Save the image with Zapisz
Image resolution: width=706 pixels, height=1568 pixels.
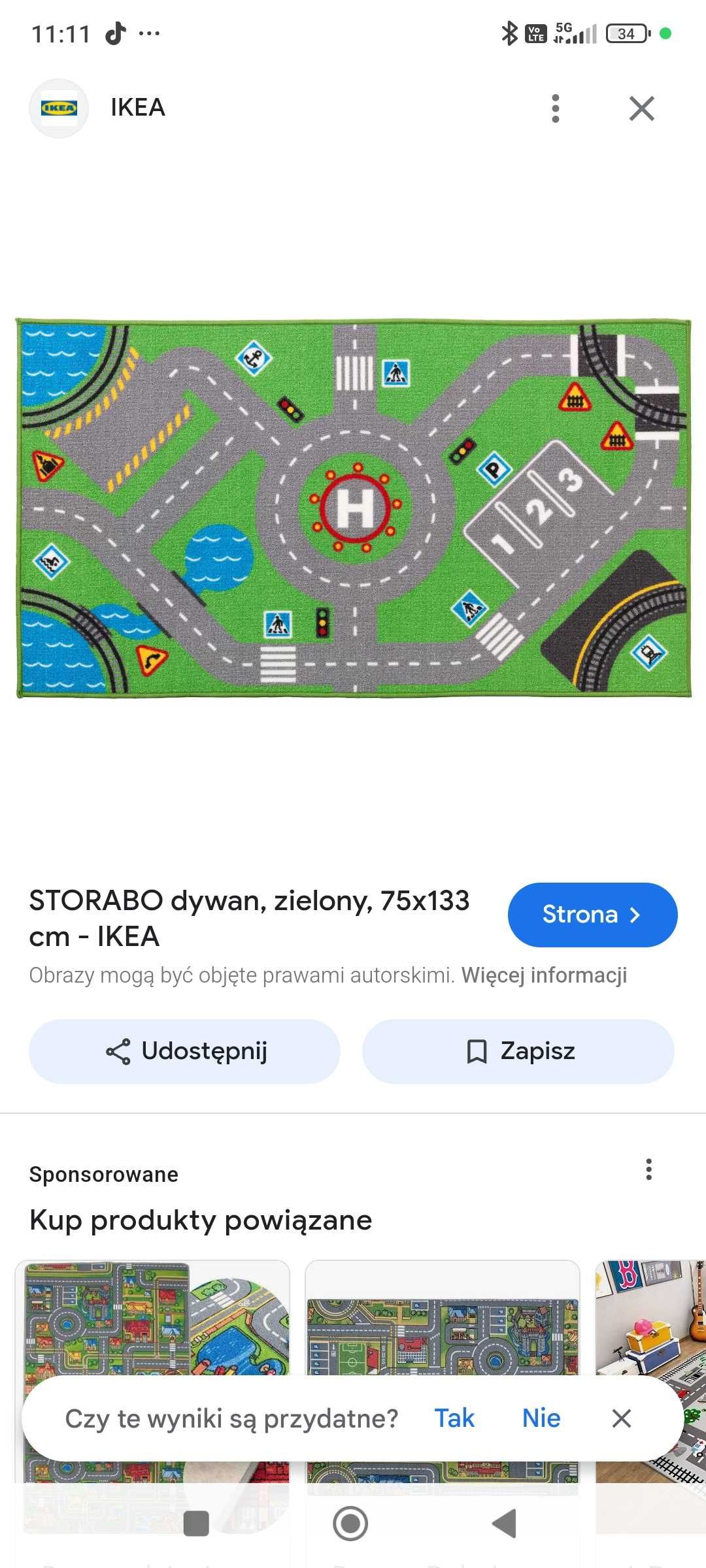click(x=518, y=1051)
